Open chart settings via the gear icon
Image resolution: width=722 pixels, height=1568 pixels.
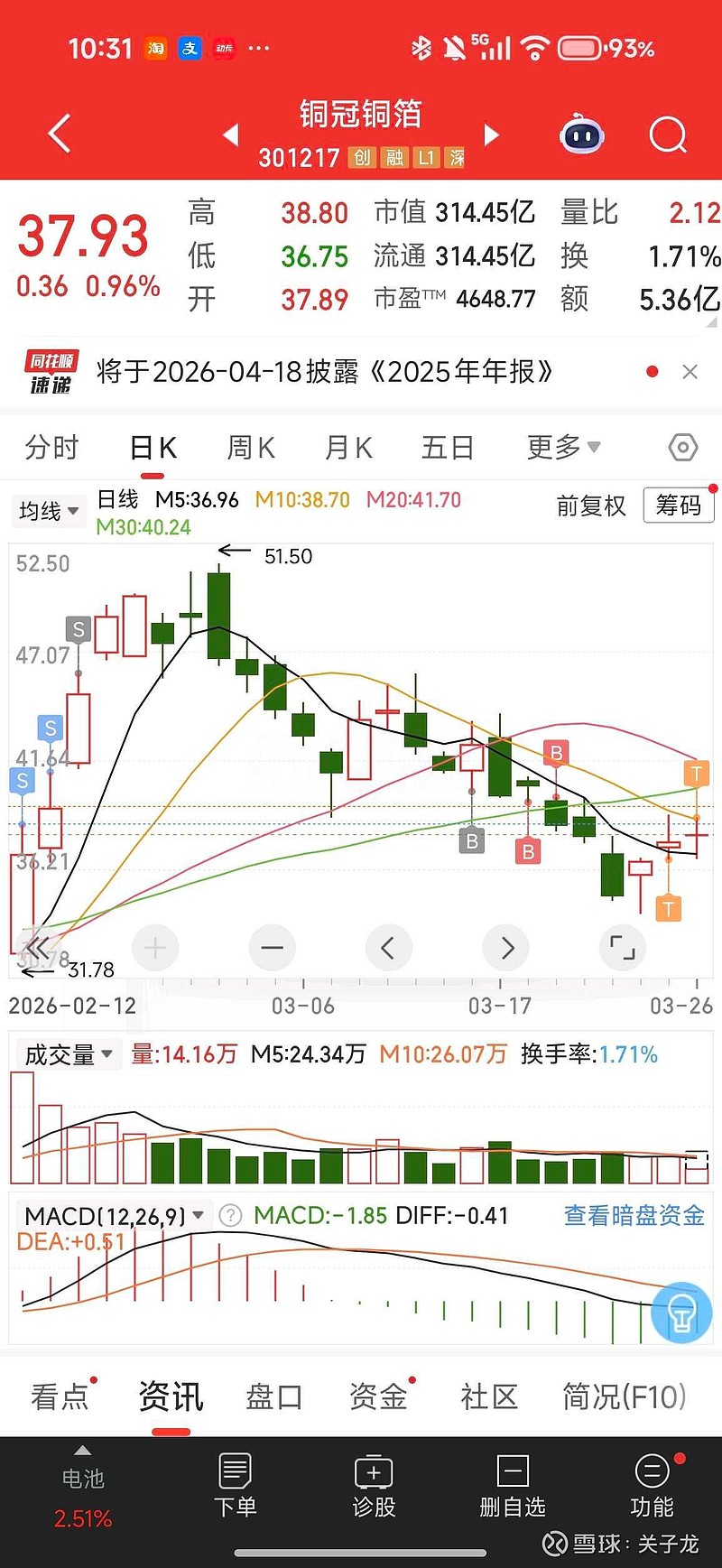683,447
